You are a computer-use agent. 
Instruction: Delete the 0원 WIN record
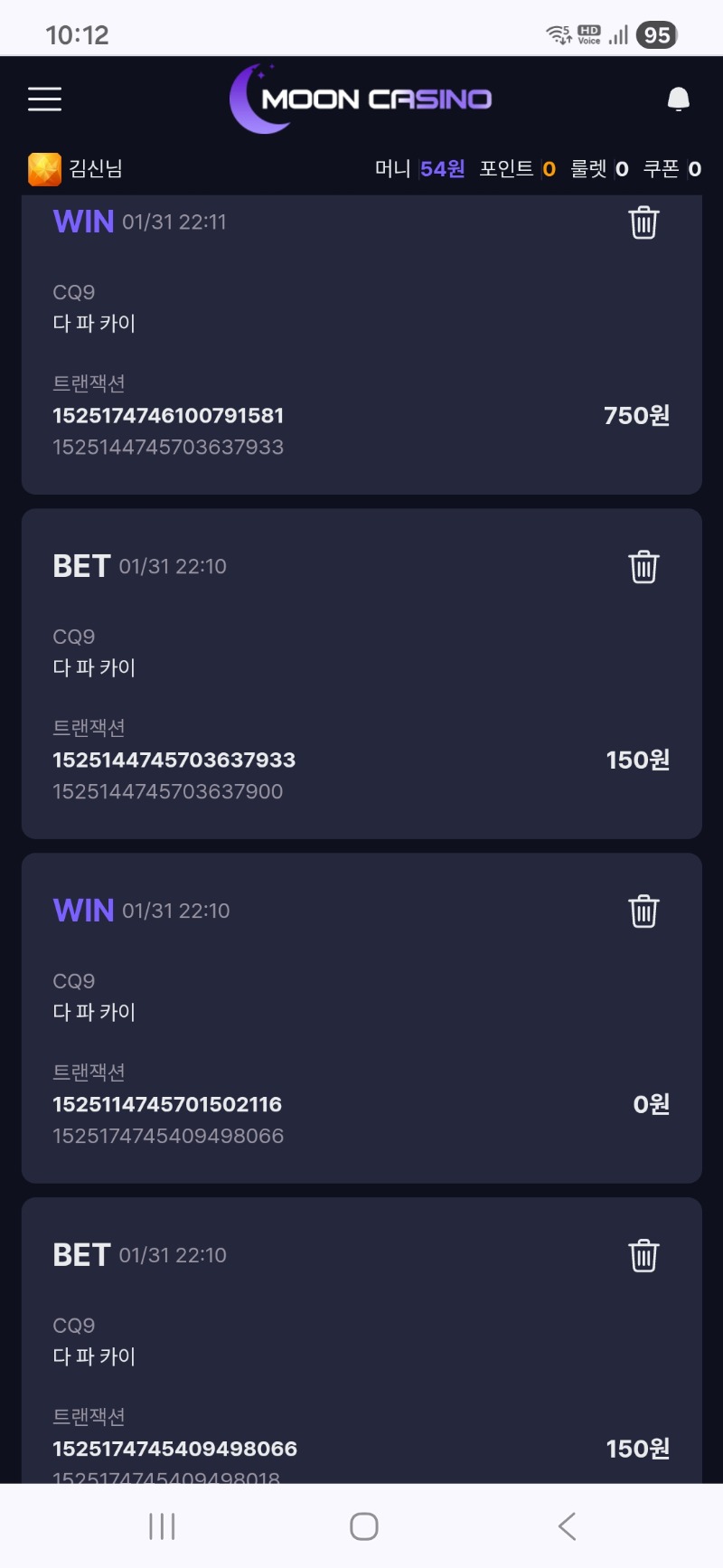643,912
